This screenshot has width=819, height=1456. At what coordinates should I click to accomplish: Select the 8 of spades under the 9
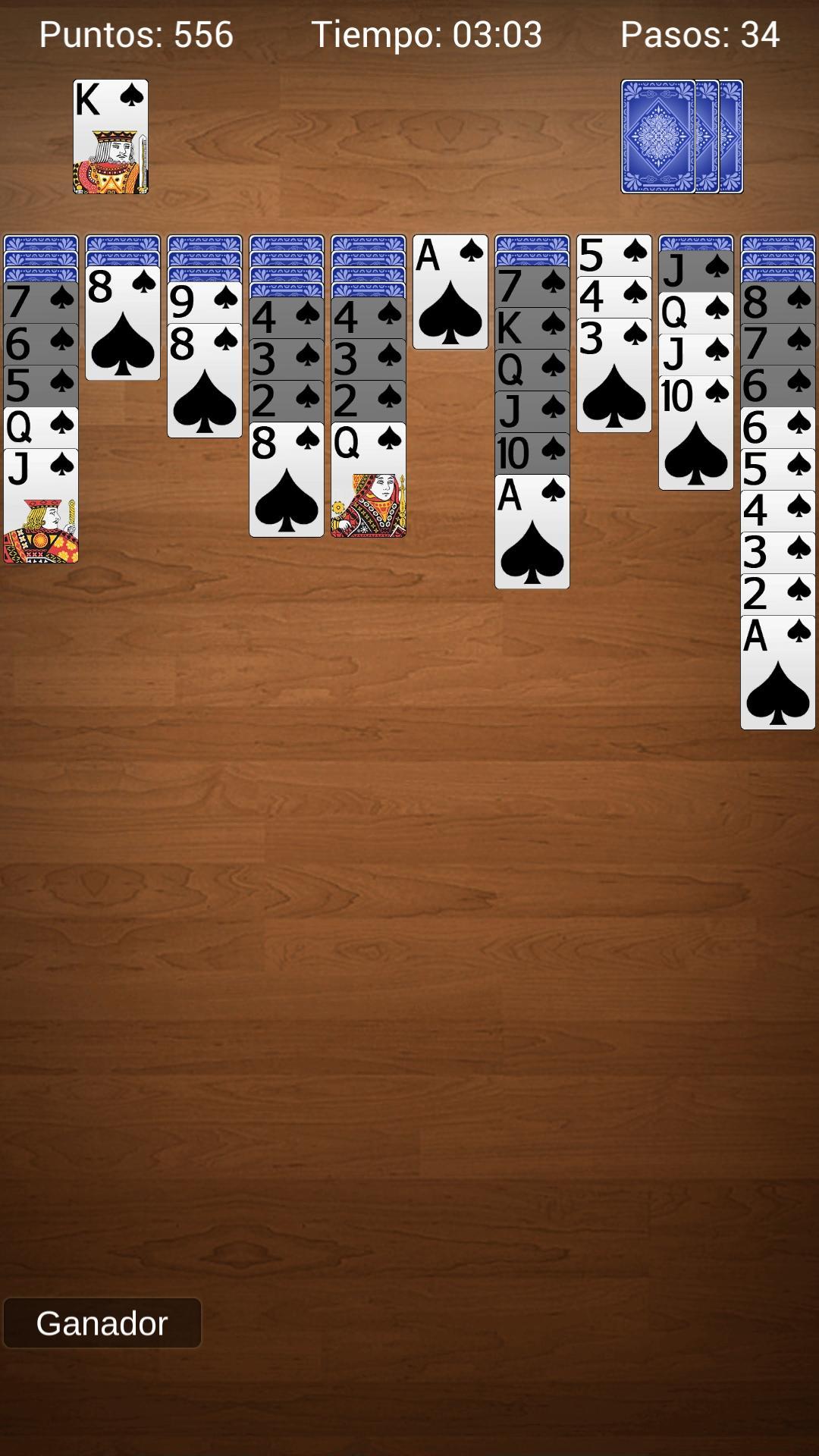205,382
